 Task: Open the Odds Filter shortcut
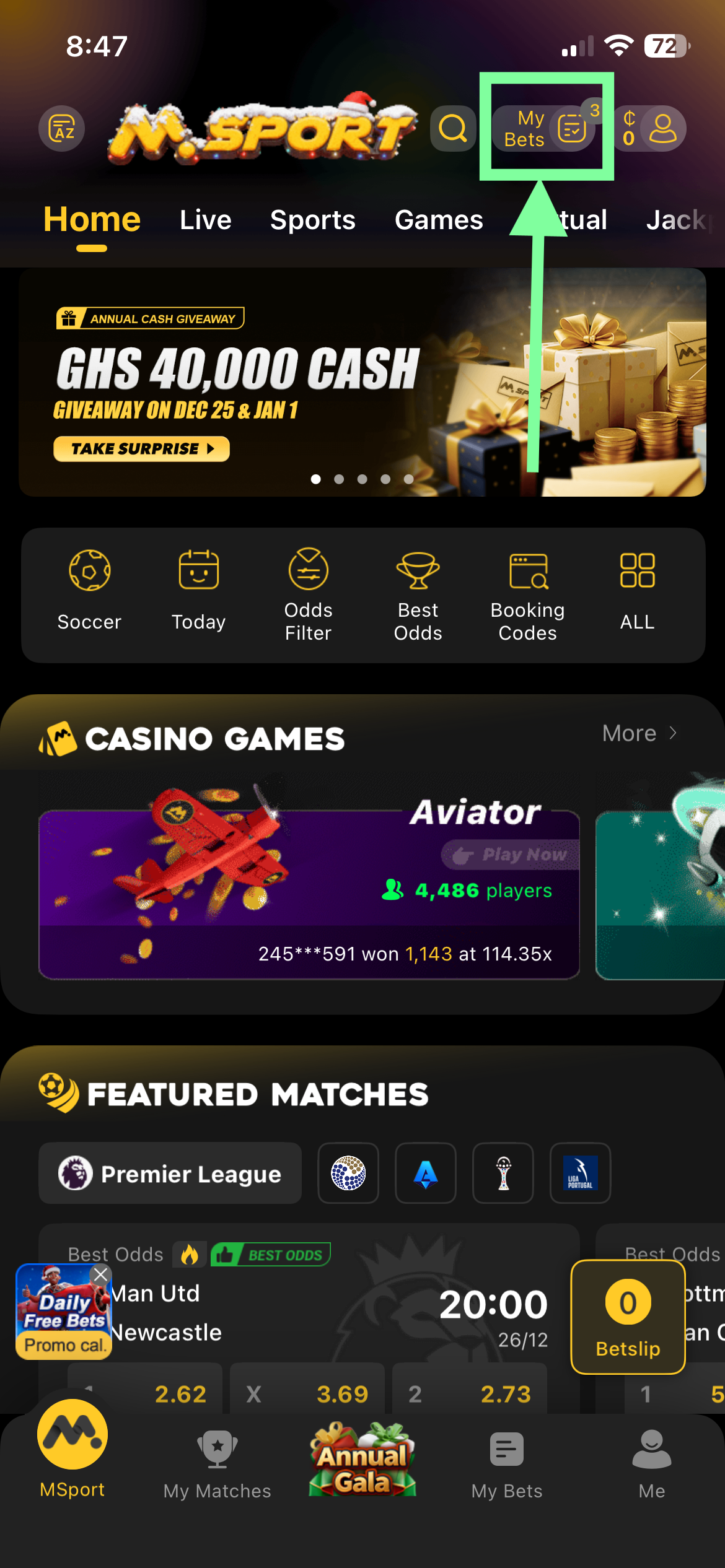click(x=308, y=594)
